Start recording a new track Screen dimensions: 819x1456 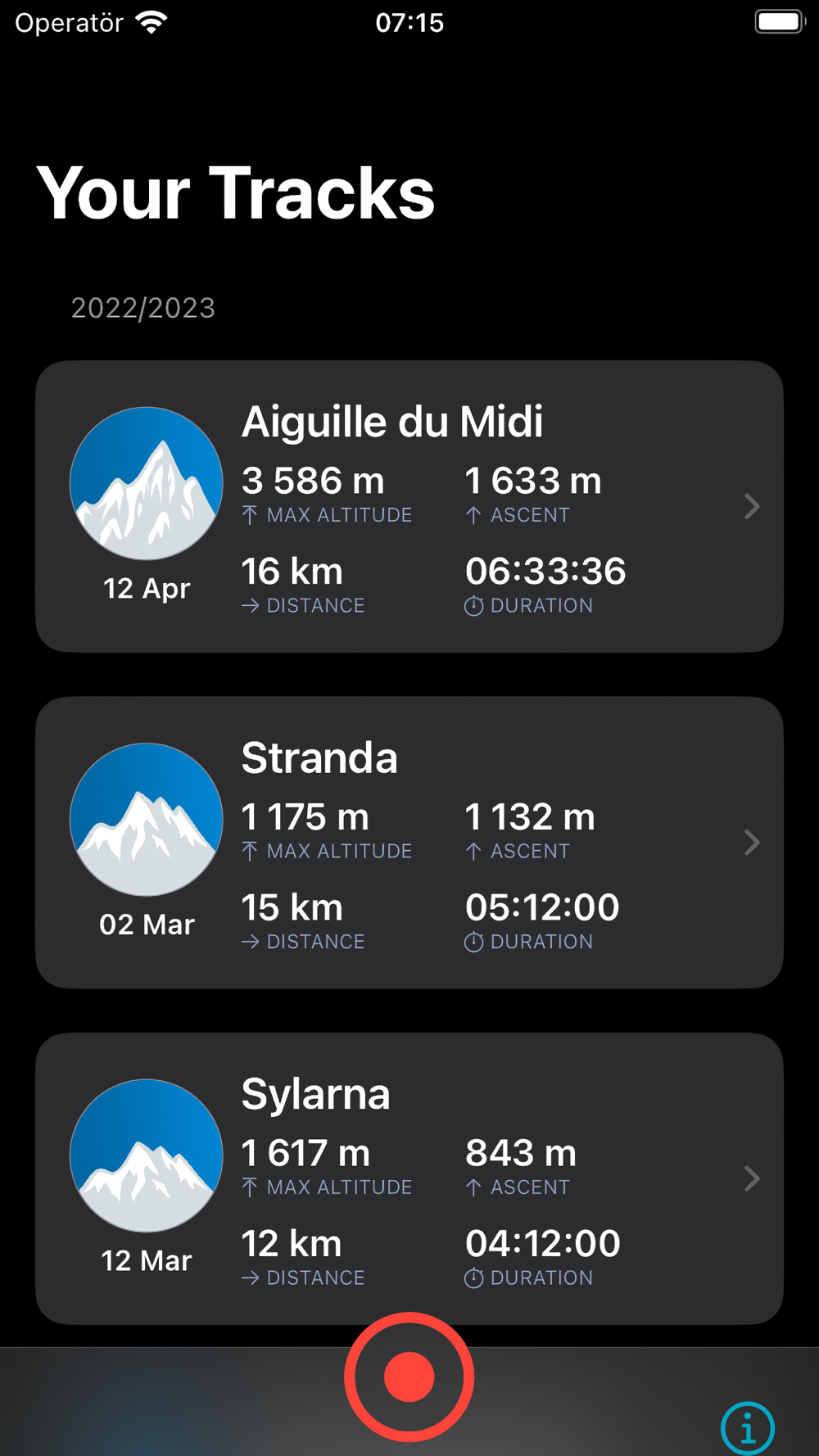tap(409, 1377)
